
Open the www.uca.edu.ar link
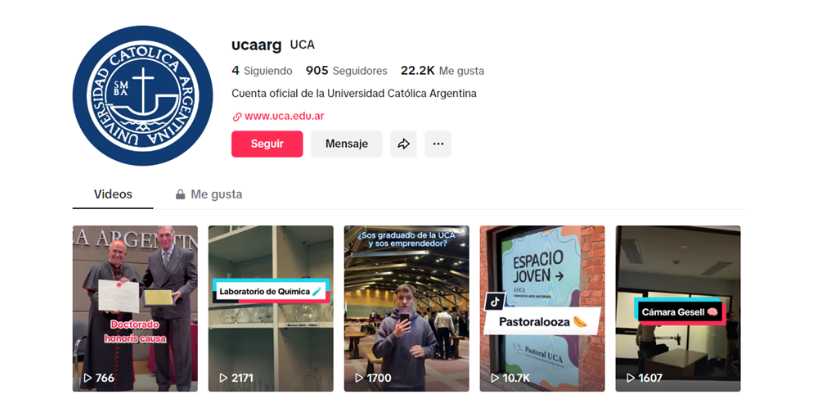pyautogui.click(x=284, y=116)
